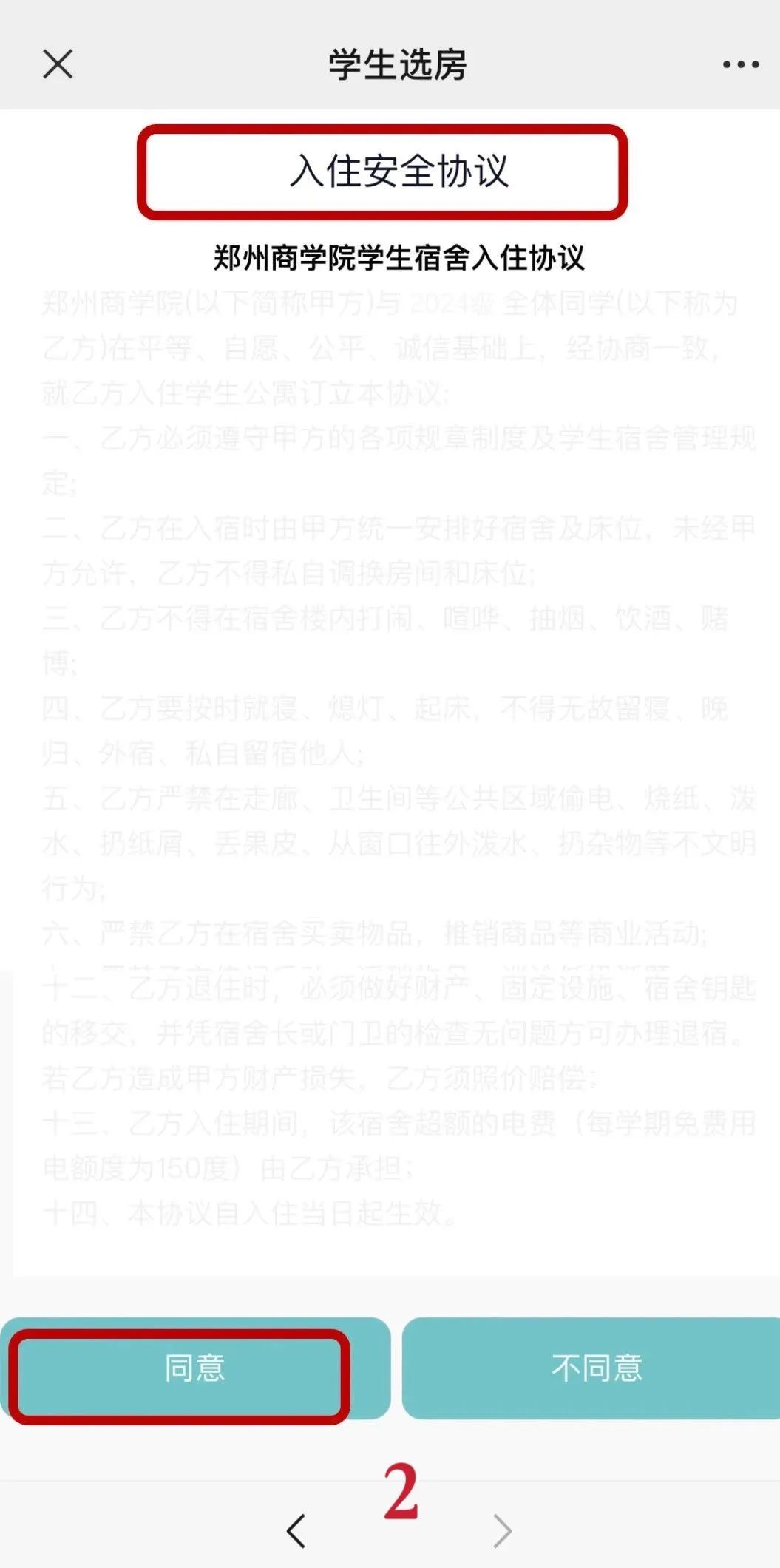
Task: Open the three-dot overflow menu
Action: pos(741,65)
